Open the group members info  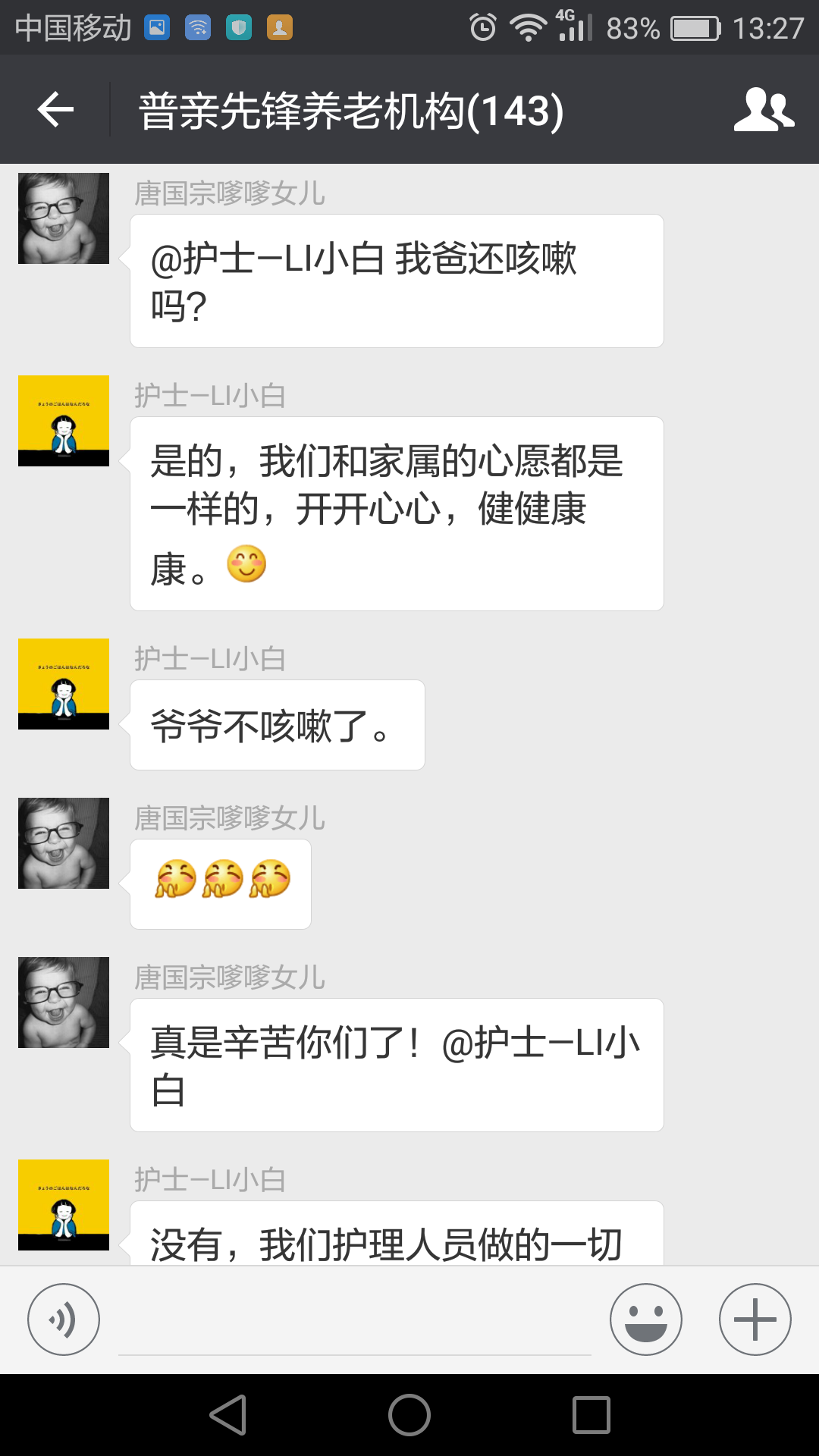coord(764,110)
